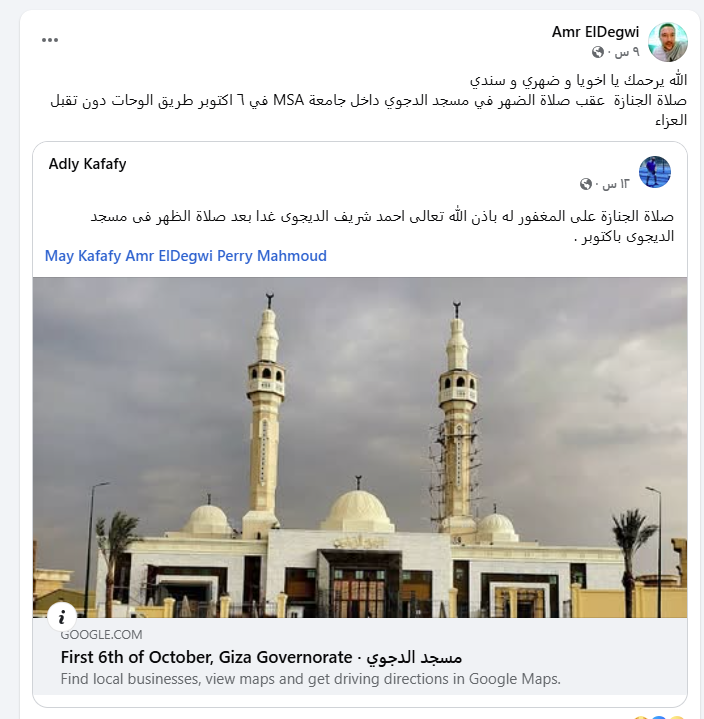Open the post options three-dot menu

pos(51,40)
